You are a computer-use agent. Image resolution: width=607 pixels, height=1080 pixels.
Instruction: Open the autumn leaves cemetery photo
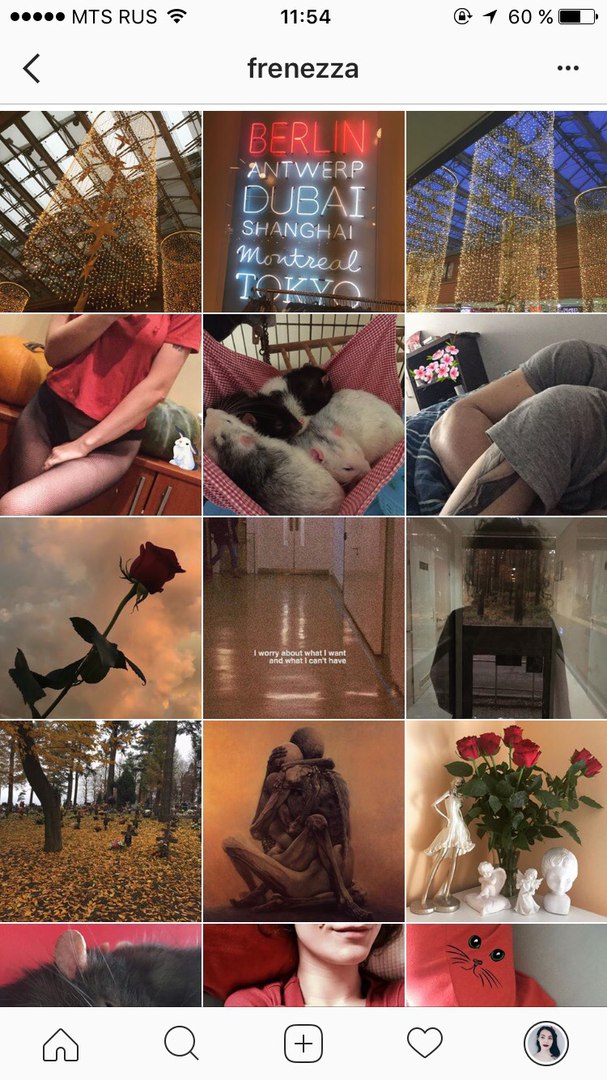coord(100,820)
